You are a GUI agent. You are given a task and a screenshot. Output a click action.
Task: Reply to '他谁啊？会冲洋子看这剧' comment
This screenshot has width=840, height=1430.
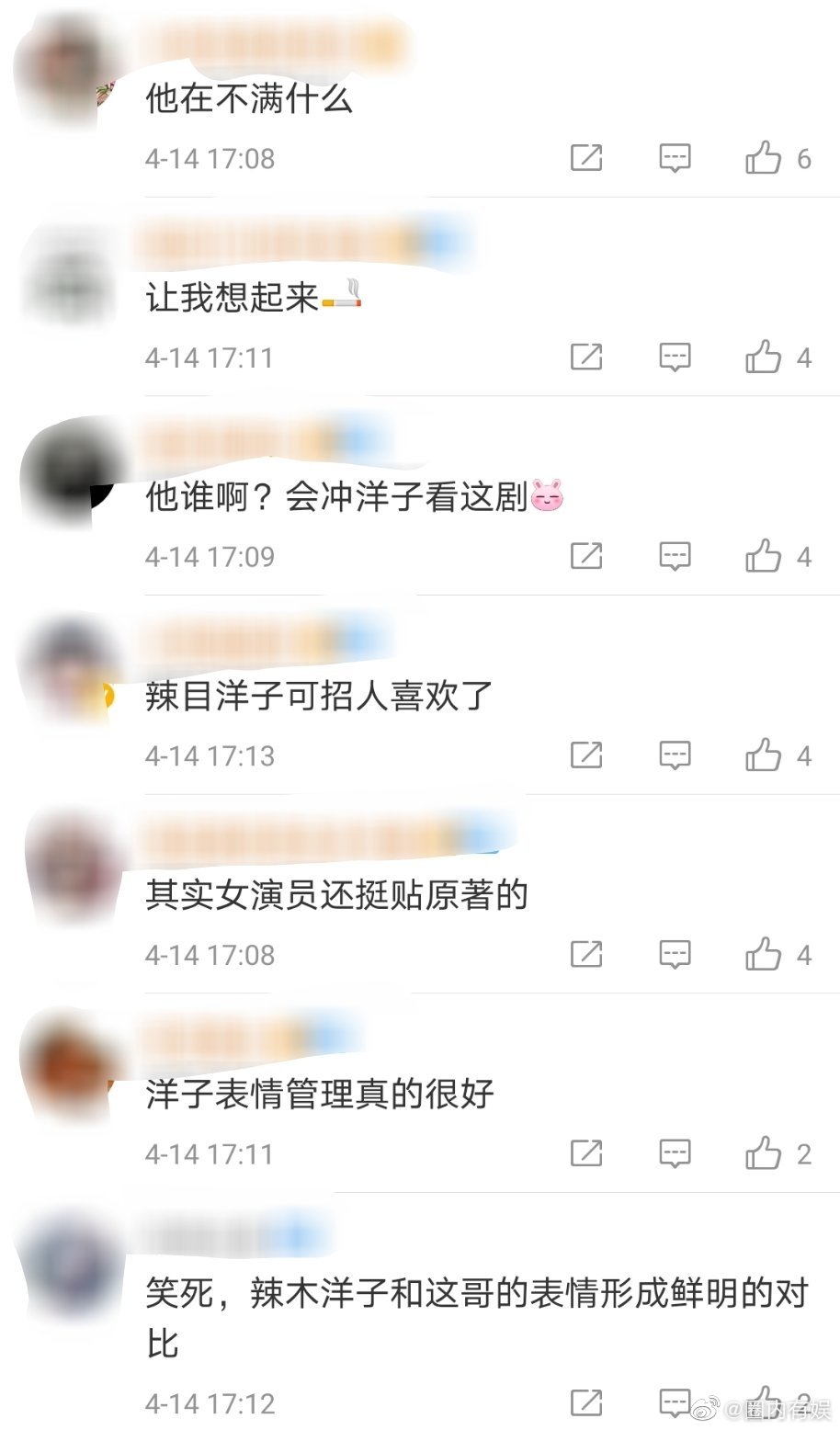click(675, 556)
